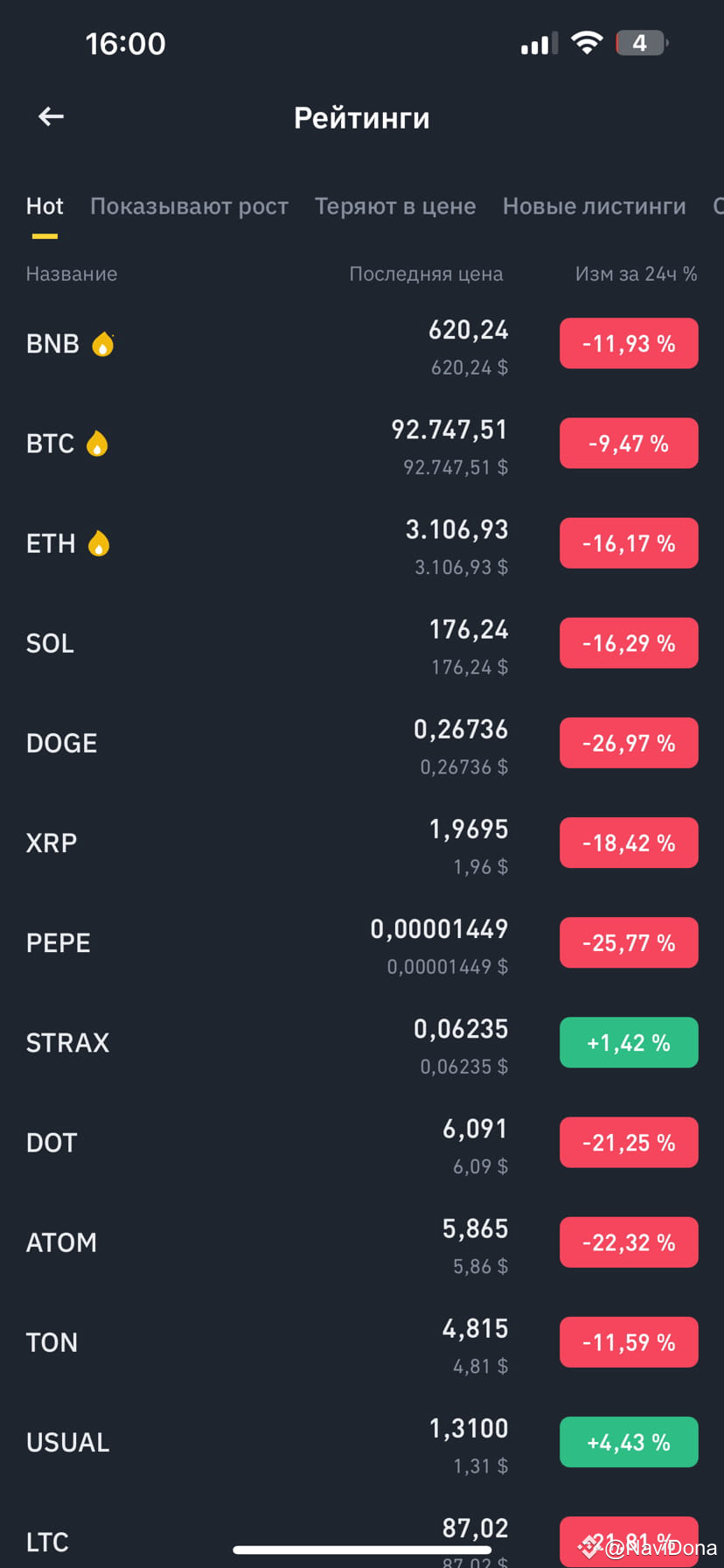This screenshot has width=724, height=1568.
Task: Tap the green +1,42 % badge for STRAX
Action: pyautogui.click(x=628, y=1042)
